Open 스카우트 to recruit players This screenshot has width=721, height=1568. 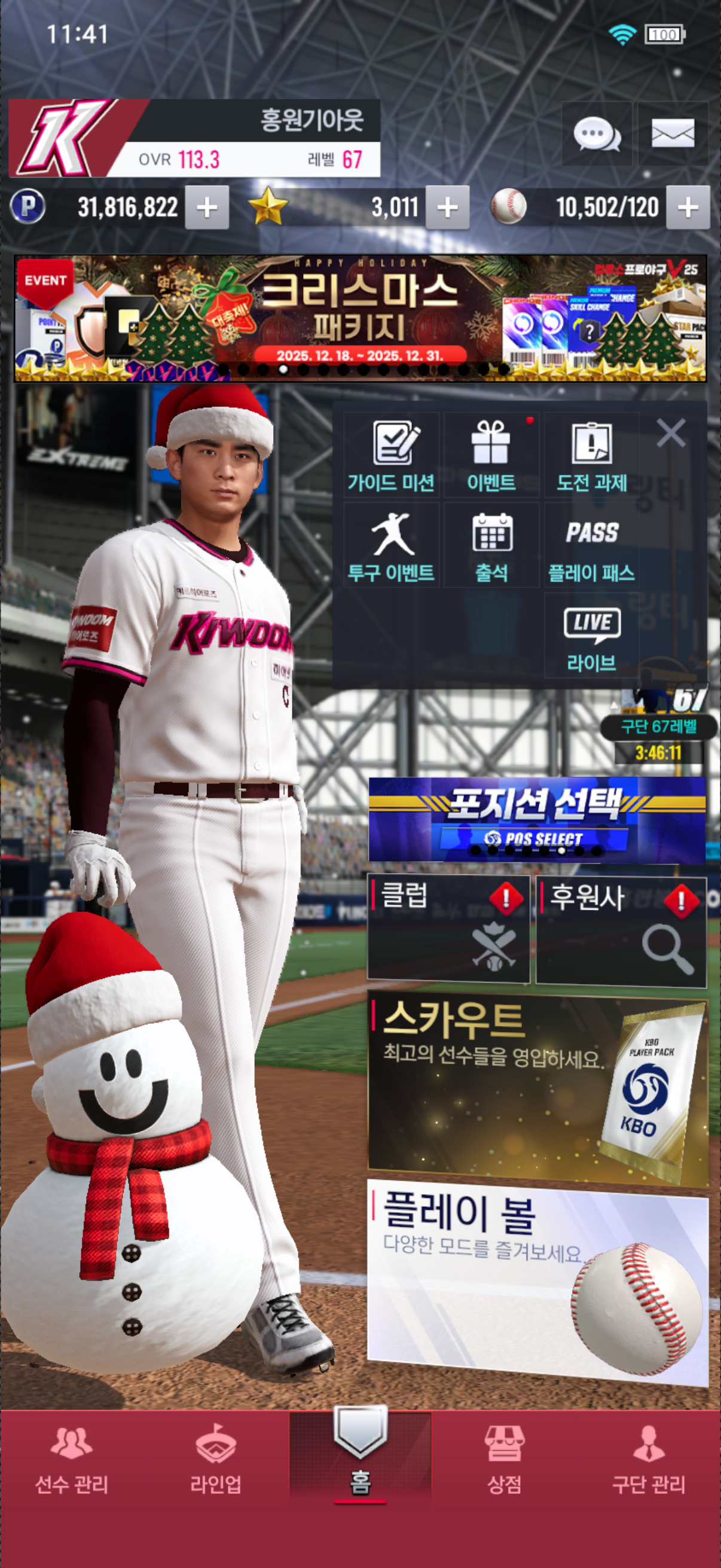tap(538, 1090)
